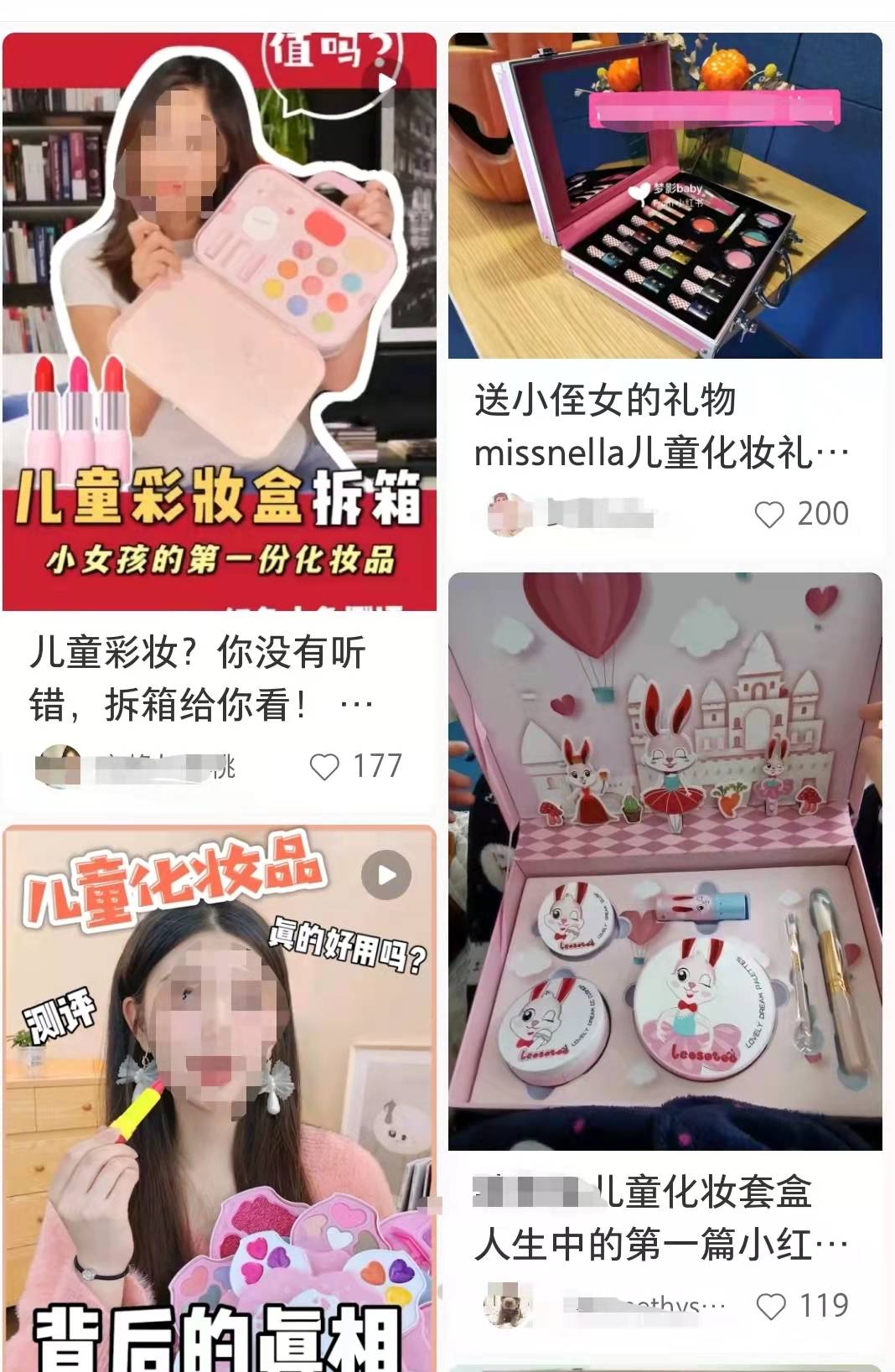This screenshot has height=1372, width=895.
Task: Open title 儿童彩妆？你没有听错，拆箱给你看
Action: coord(199,678)
